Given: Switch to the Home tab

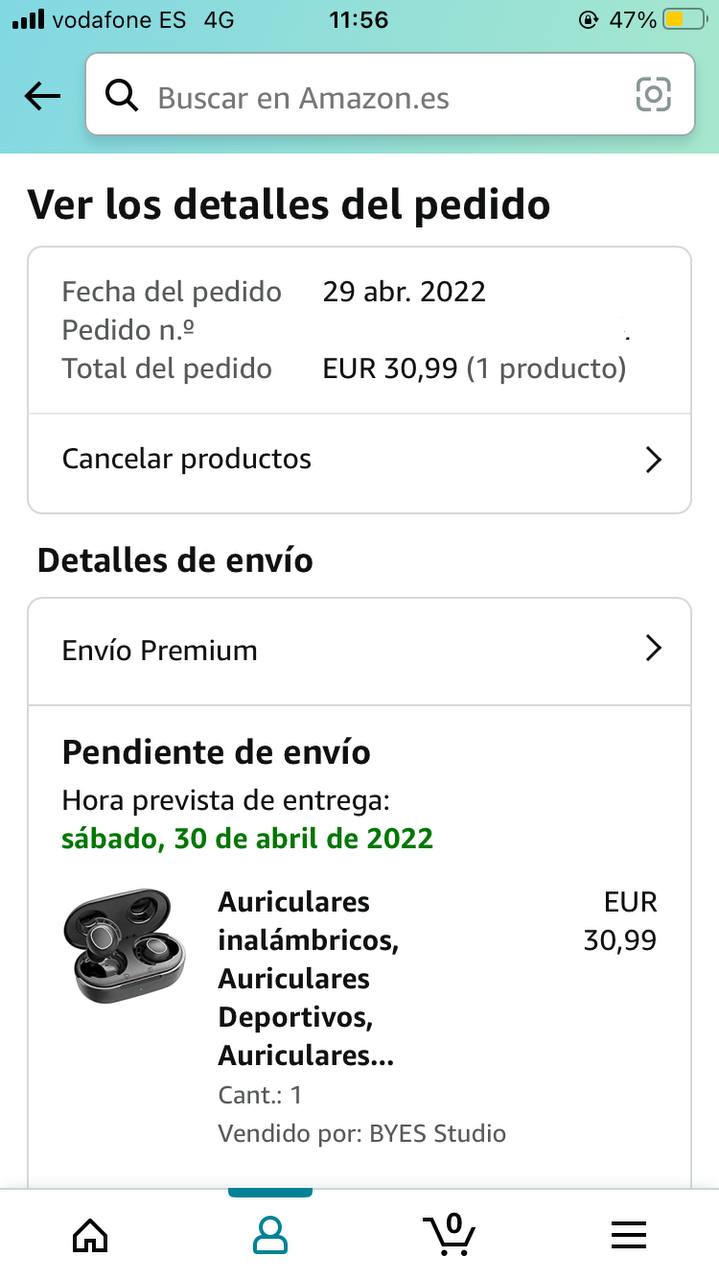Looking at the screenshot, I should 90,1235.
